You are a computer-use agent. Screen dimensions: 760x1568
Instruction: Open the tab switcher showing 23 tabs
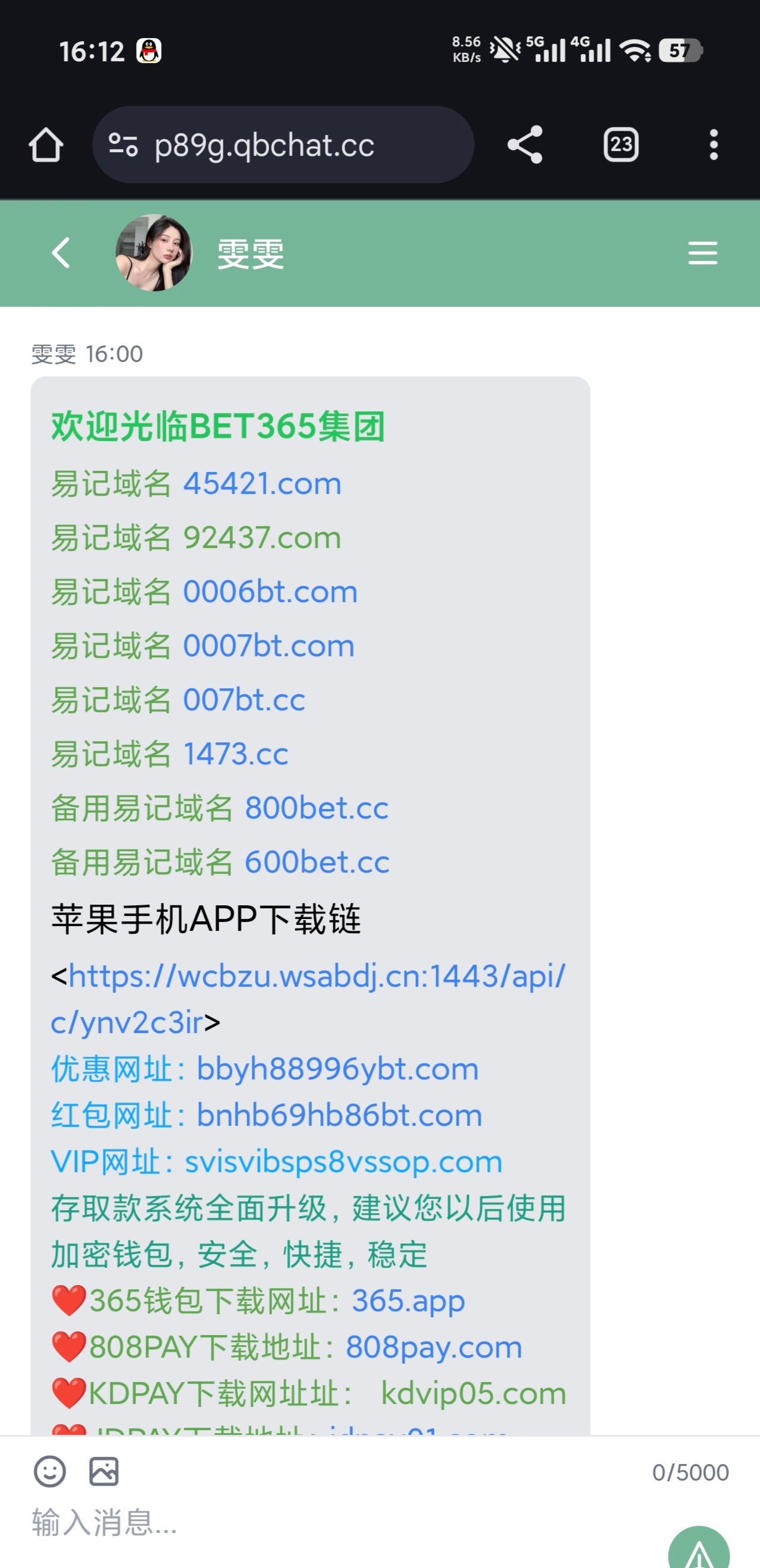click(x=620, y=145)
